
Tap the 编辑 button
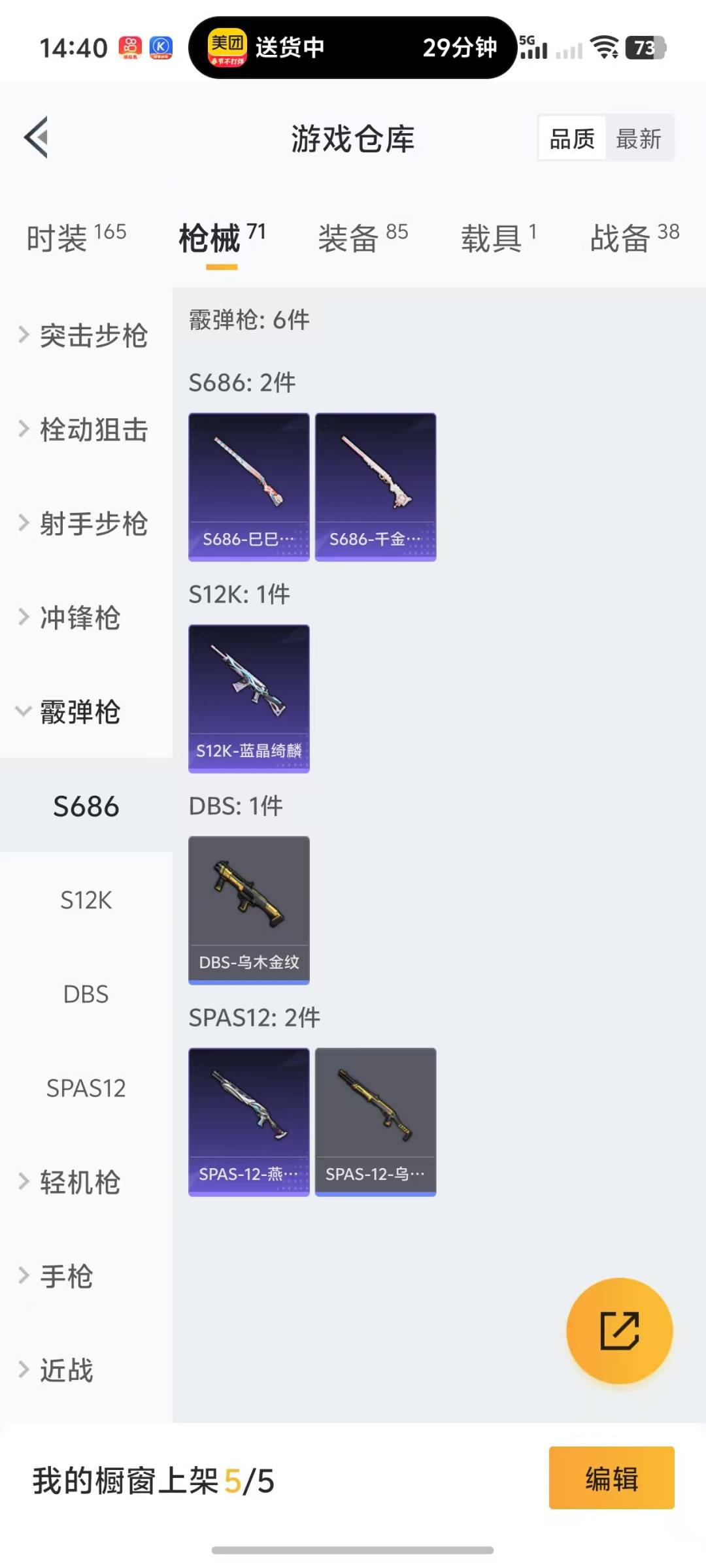(611, 1478)
